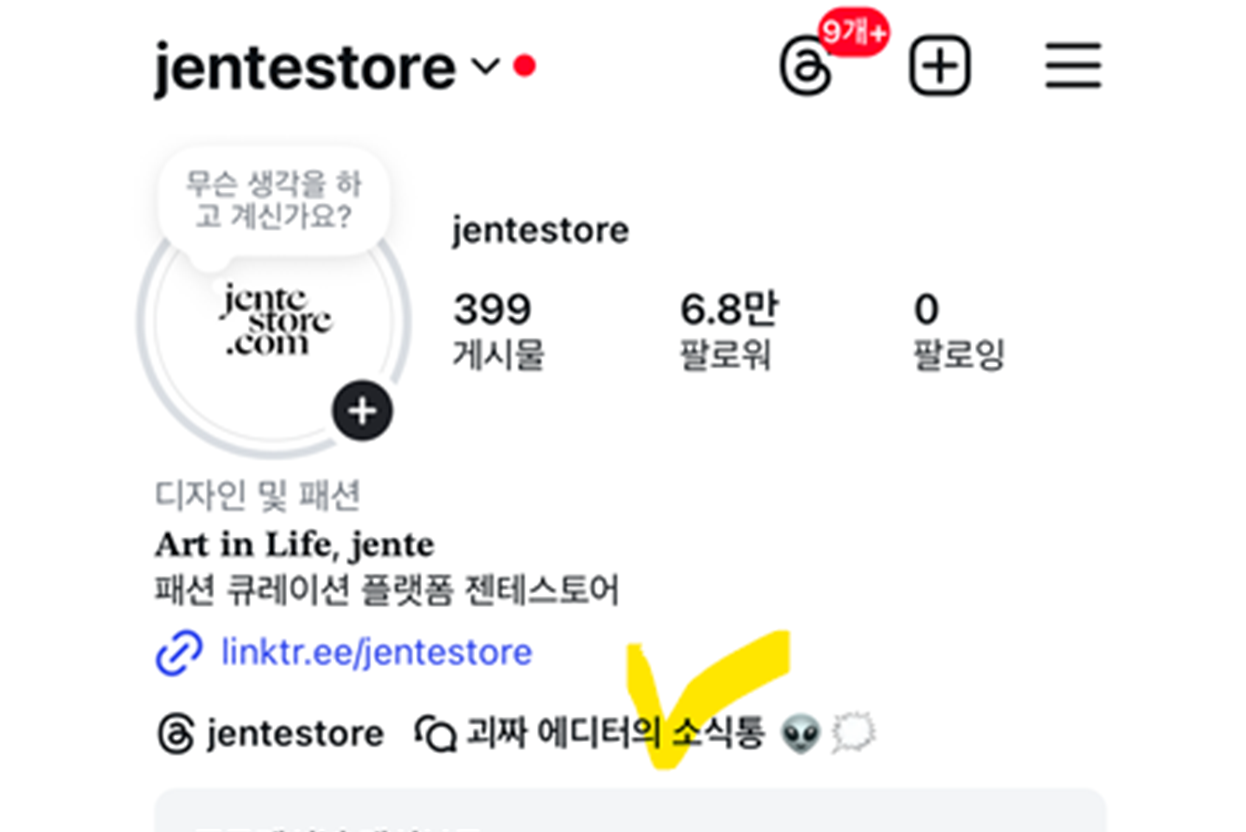The image size is (1246, 832).
Task: Open the 6.8만 followers list
Action: point(727,330)
